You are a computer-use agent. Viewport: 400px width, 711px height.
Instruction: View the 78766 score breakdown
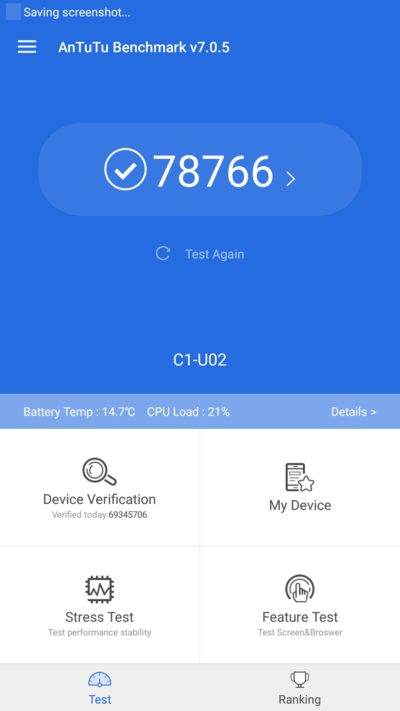[200, 170]
